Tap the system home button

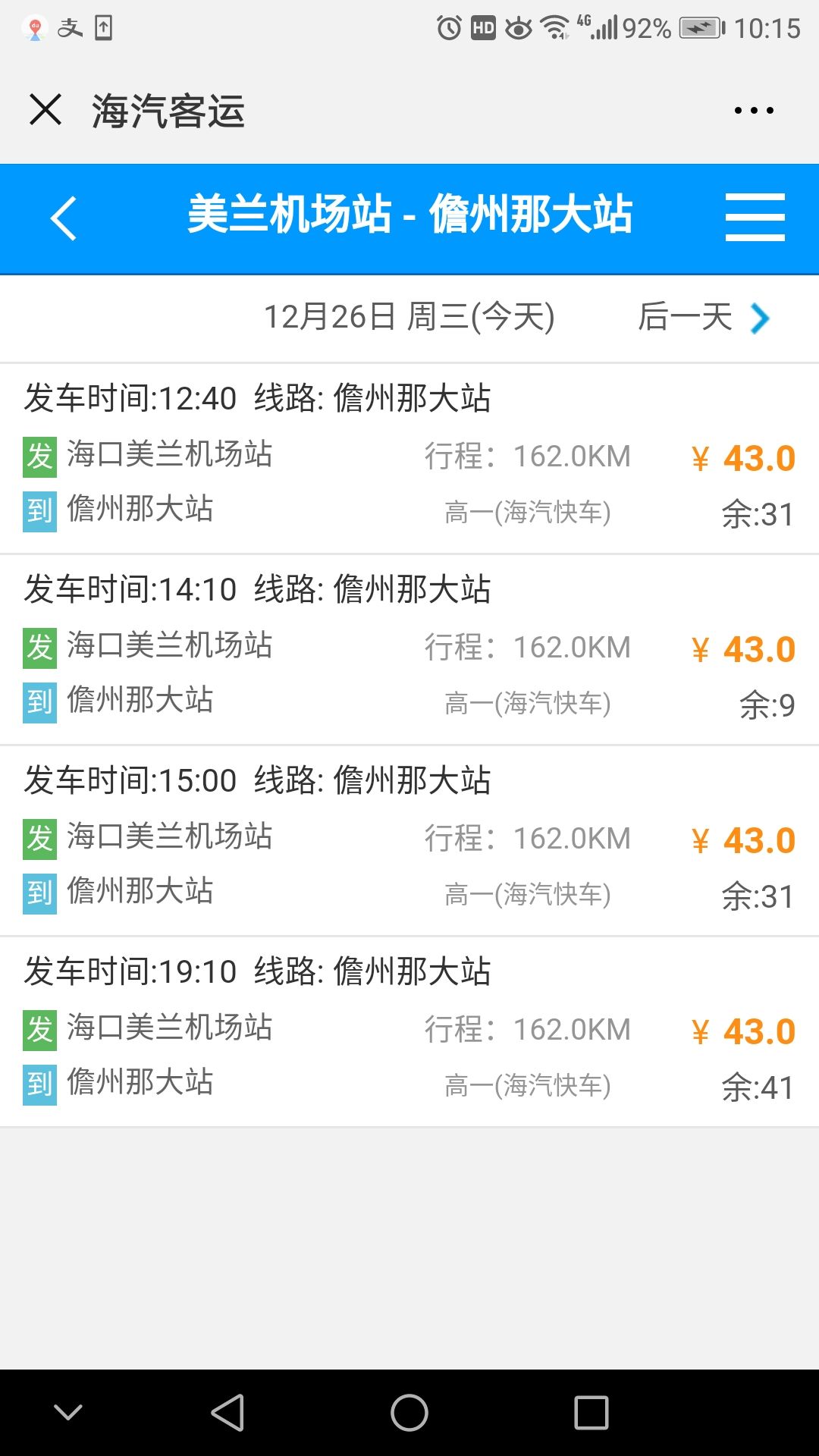pyautogui.click(x=409, y=1413)
